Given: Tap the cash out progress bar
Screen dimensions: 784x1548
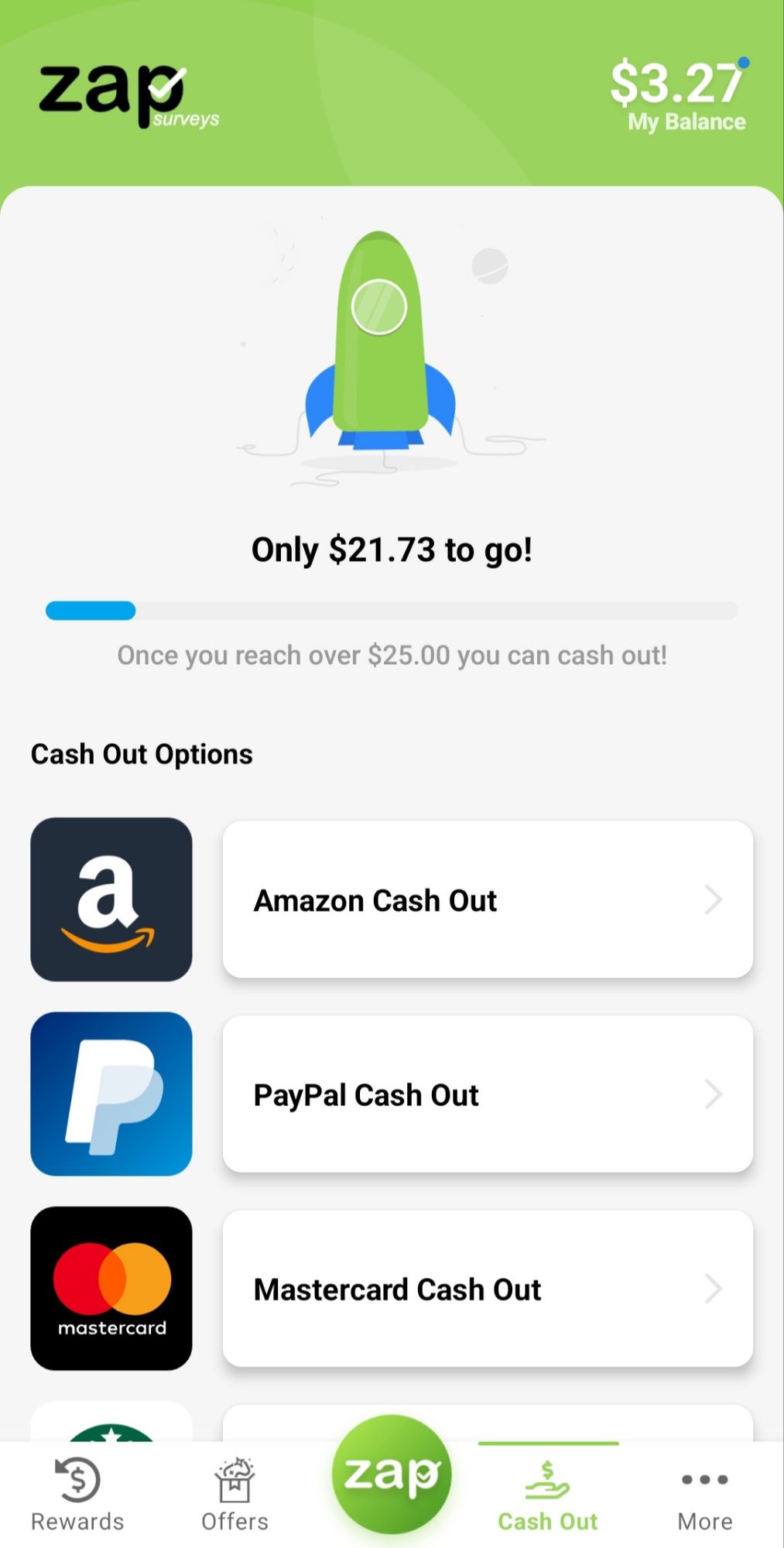Looking at the screenshot, I should [x=392, y=611].
